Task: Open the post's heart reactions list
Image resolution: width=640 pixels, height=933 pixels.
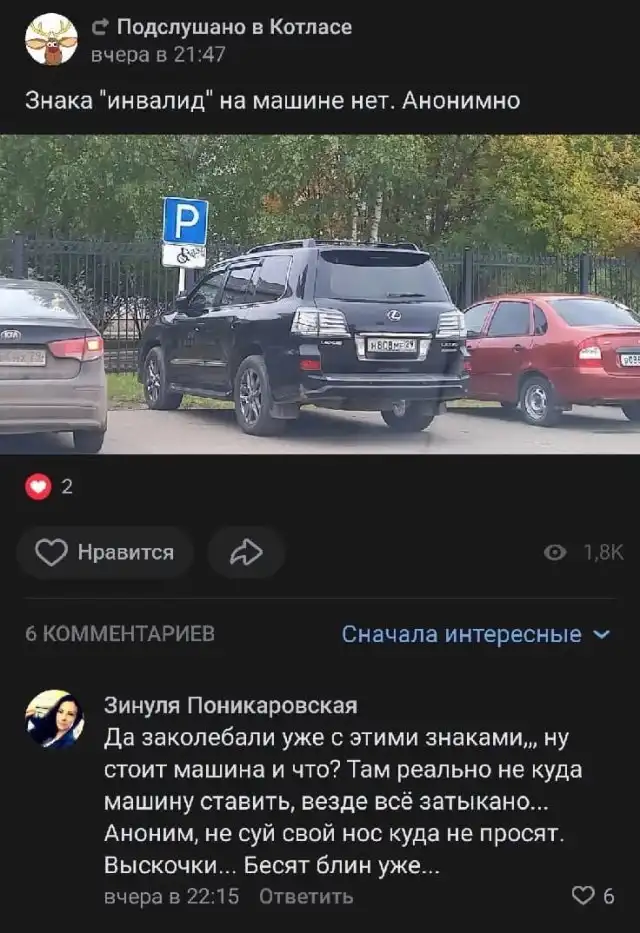Action: coord(49,488)
